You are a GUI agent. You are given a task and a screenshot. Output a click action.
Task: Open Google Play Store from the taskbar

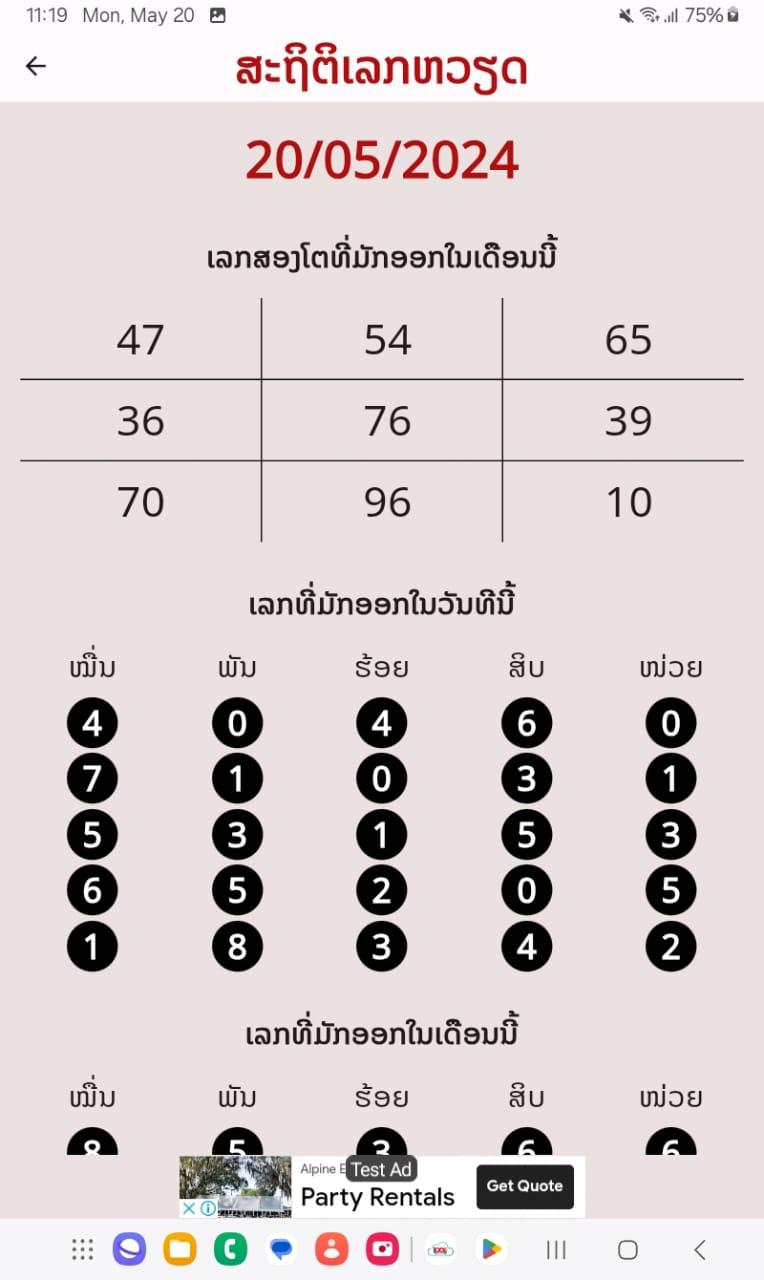point(491,1249)
